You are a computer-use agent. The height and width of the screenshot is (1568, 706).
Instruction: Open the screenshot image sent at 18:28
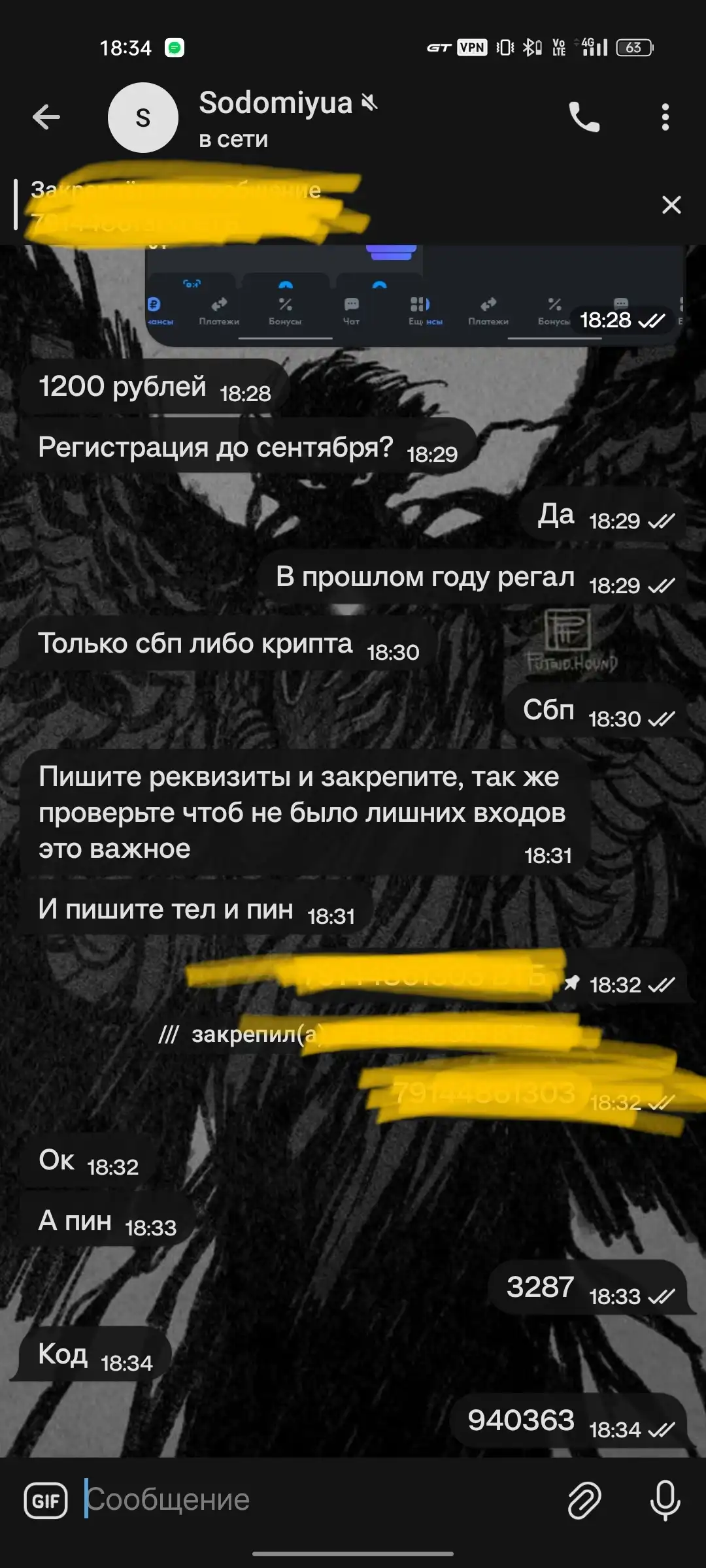pos(414,295)
